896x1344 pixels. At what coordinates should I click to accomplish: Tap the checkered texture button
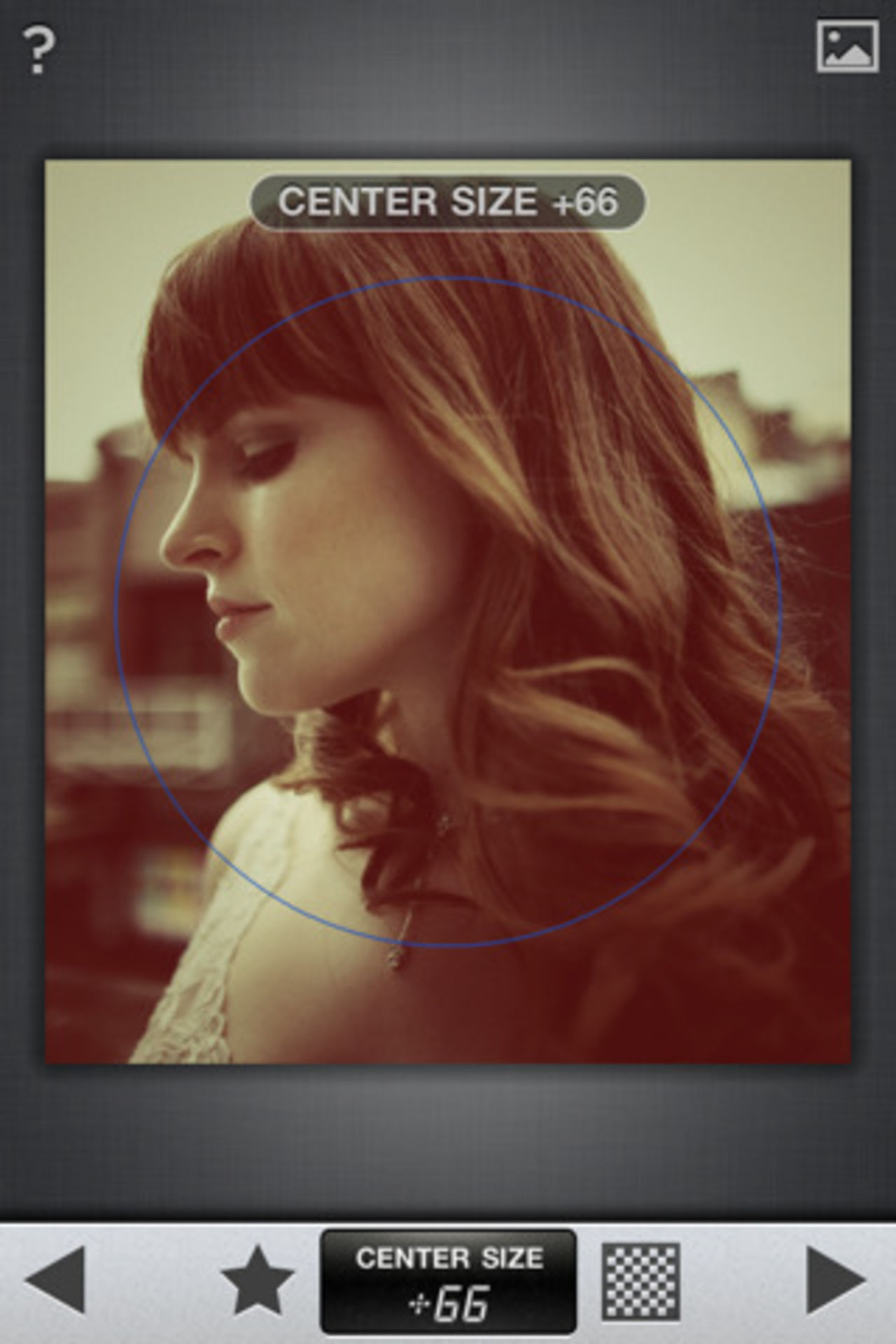640,1281
